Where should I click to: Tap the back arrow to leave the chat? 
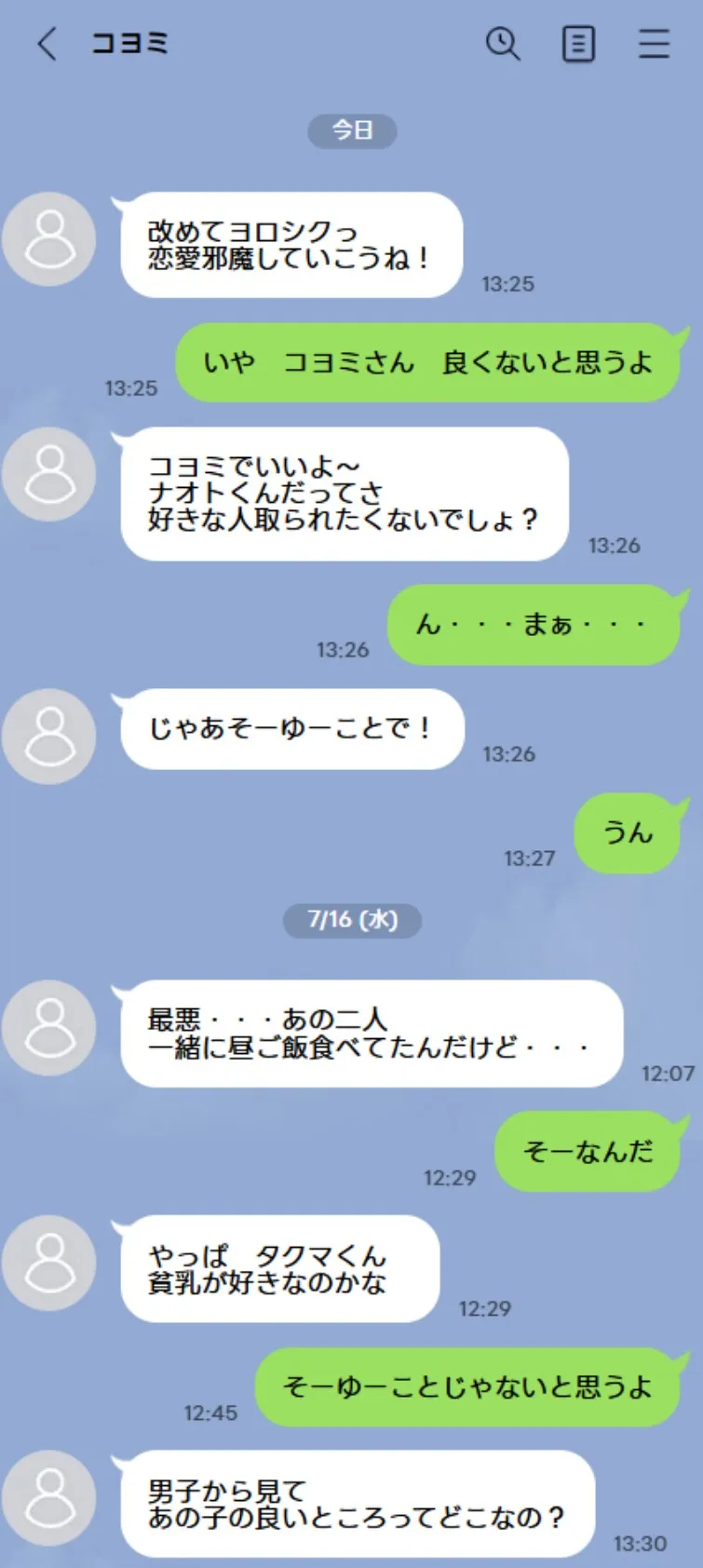pyautogui.click(x=48, y=44)
